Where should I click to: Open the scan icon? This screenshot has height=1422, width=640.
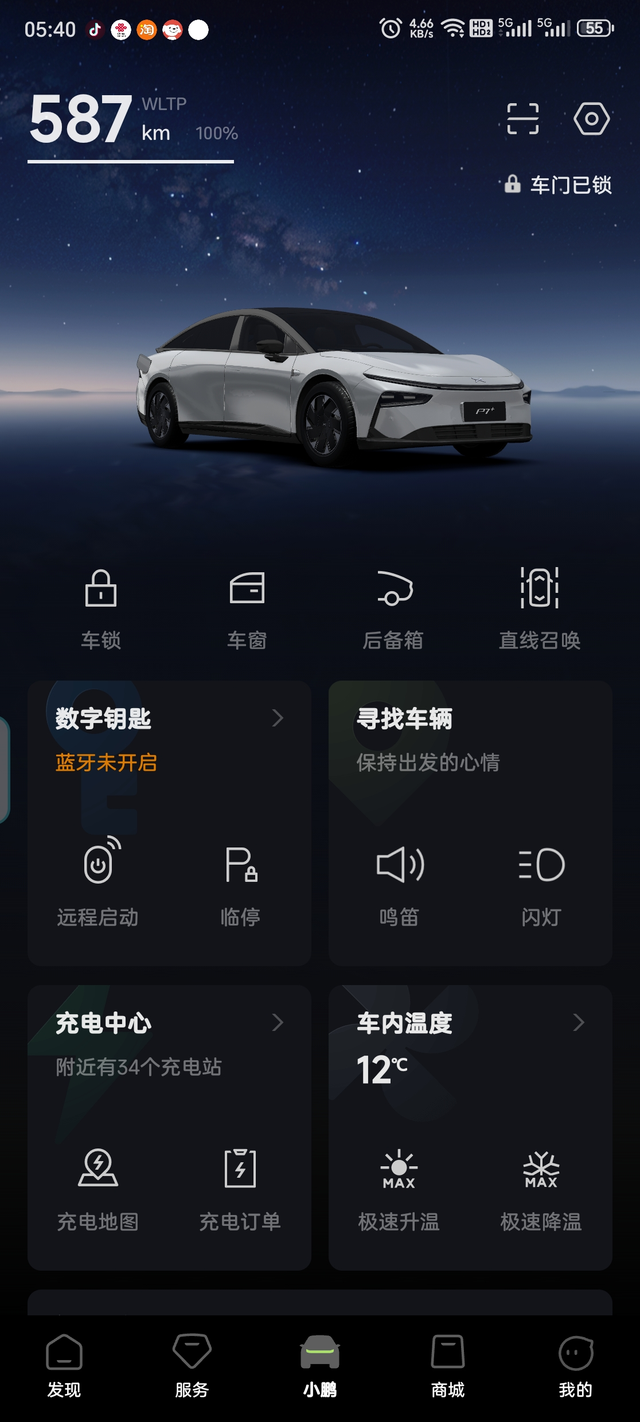[522, 119]
